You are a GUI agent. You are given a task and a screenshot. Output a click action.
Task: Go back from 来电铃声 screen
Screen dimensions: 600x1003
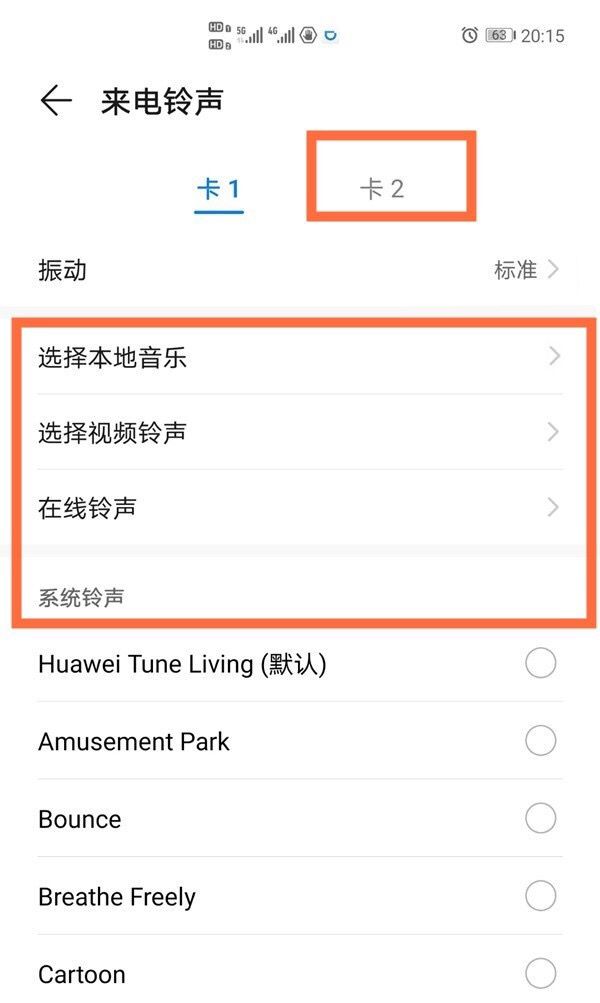pyautogui.click(x=56, y=100)
